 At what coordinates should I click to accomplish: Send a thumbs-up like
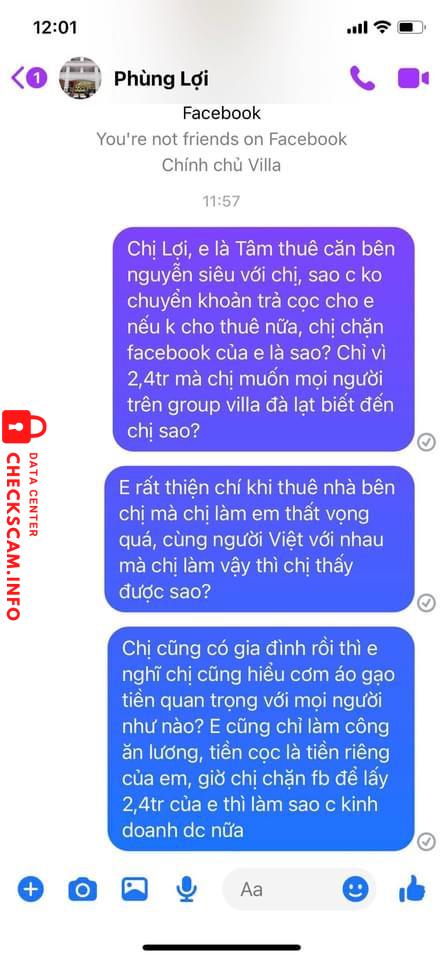[412, 888]
